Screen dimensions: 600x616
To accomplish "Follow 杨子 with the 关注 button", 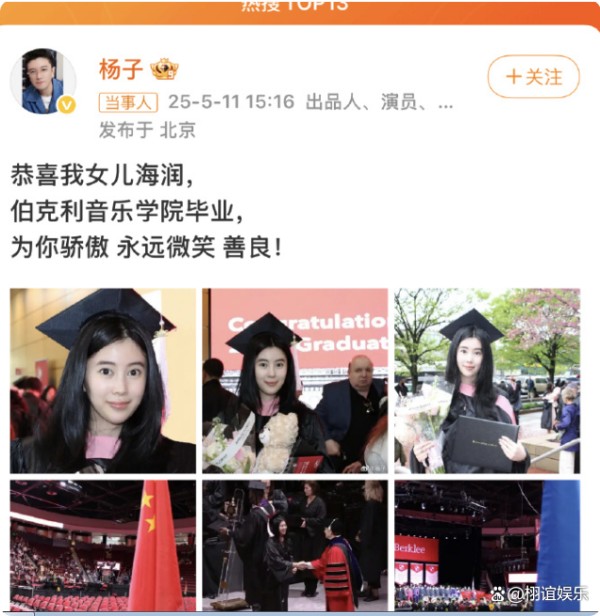I will point(534,77).
